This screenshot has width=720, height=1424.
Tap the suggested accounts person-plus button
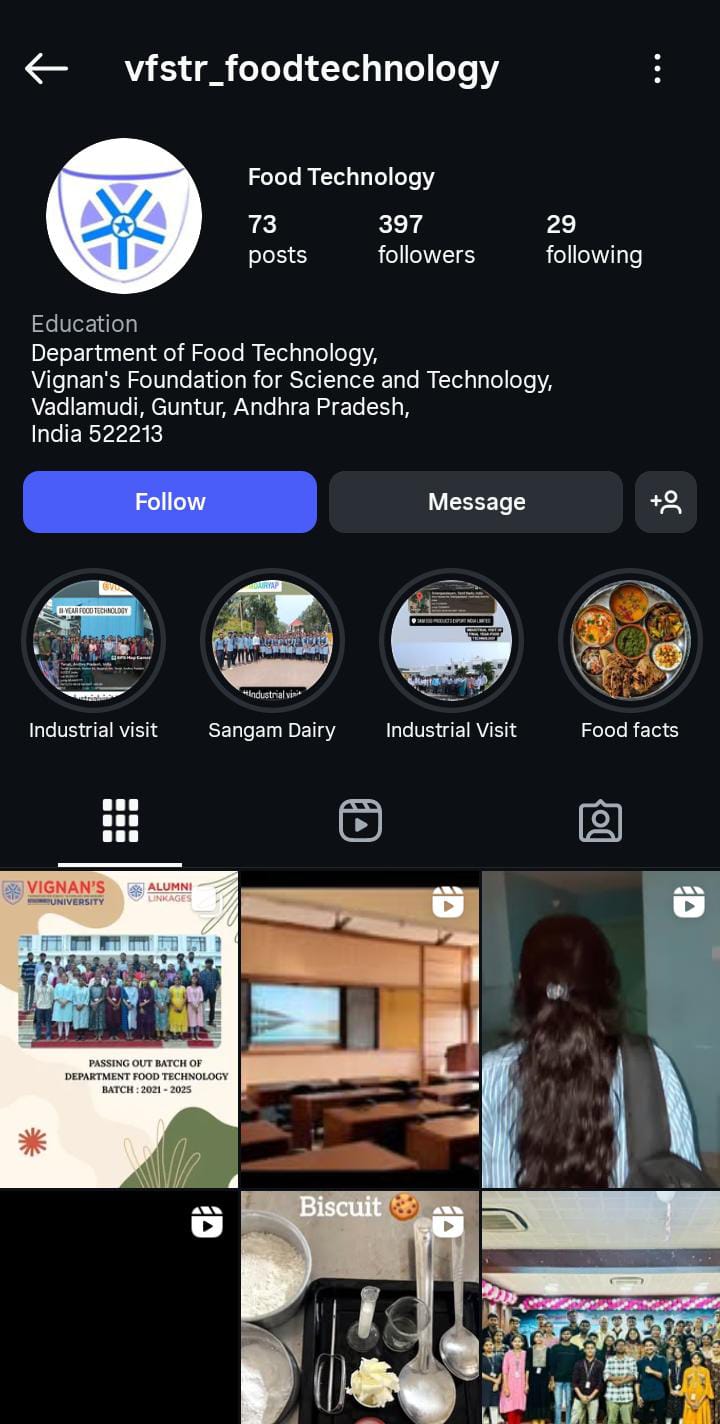tap(666, 502)
